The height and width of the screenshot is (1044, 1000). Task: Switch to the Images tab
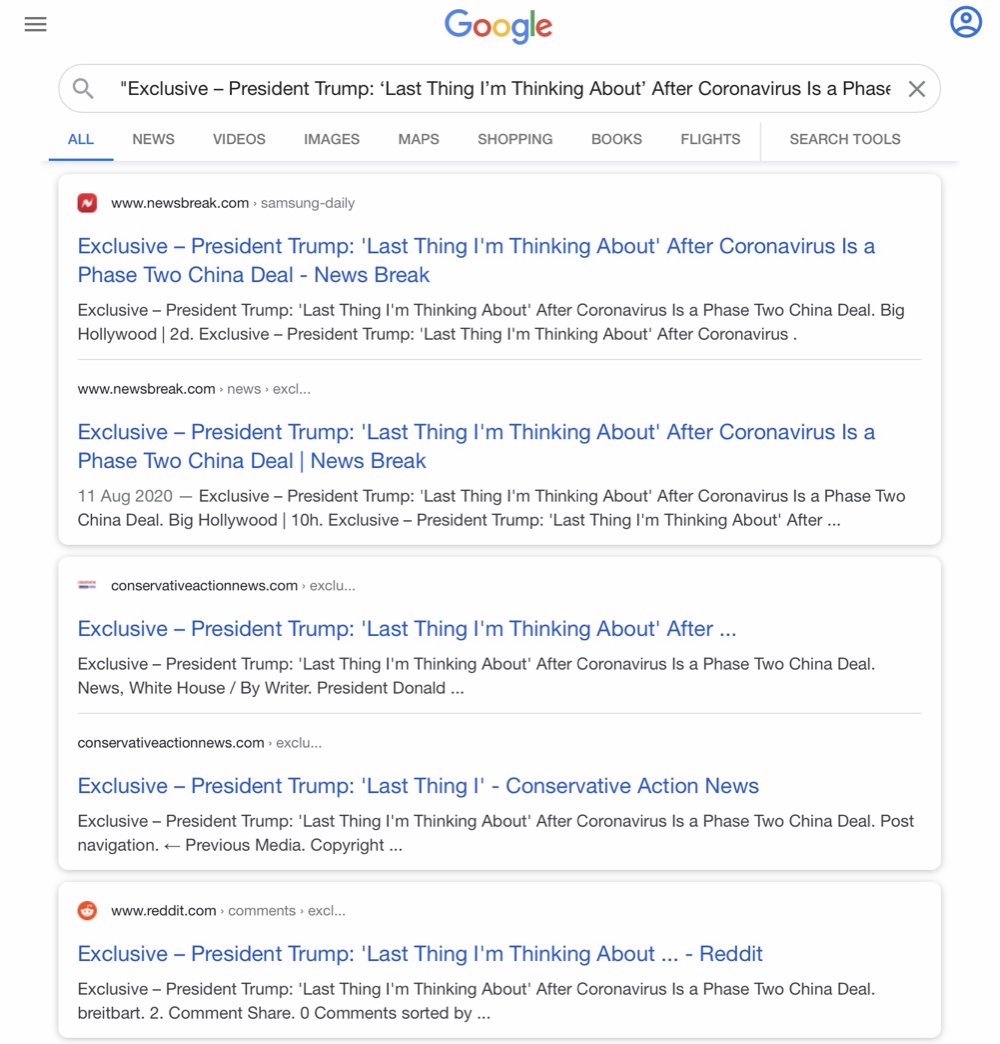[332, 139]
